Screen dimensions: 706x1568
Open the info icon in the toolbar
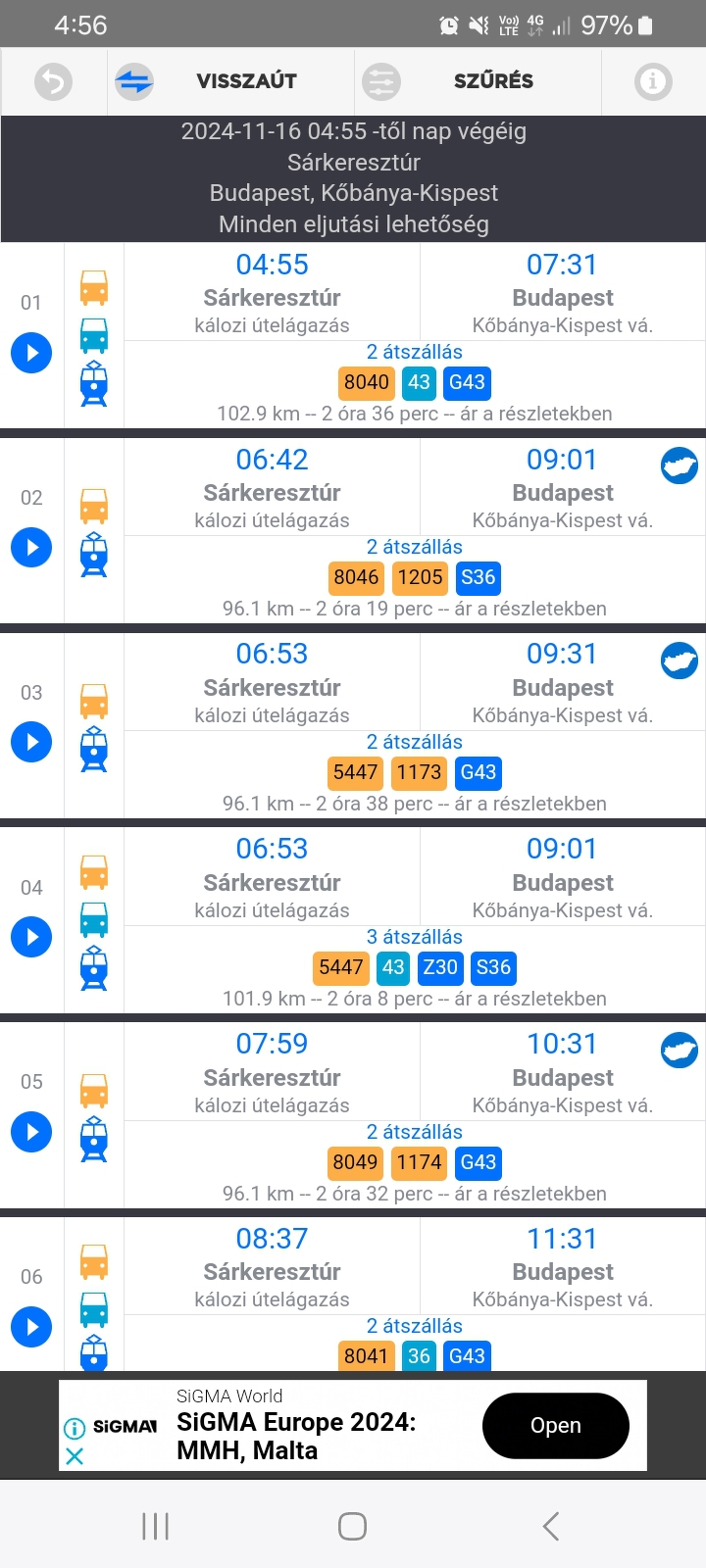pyautogui.click(x=653, y=81)
